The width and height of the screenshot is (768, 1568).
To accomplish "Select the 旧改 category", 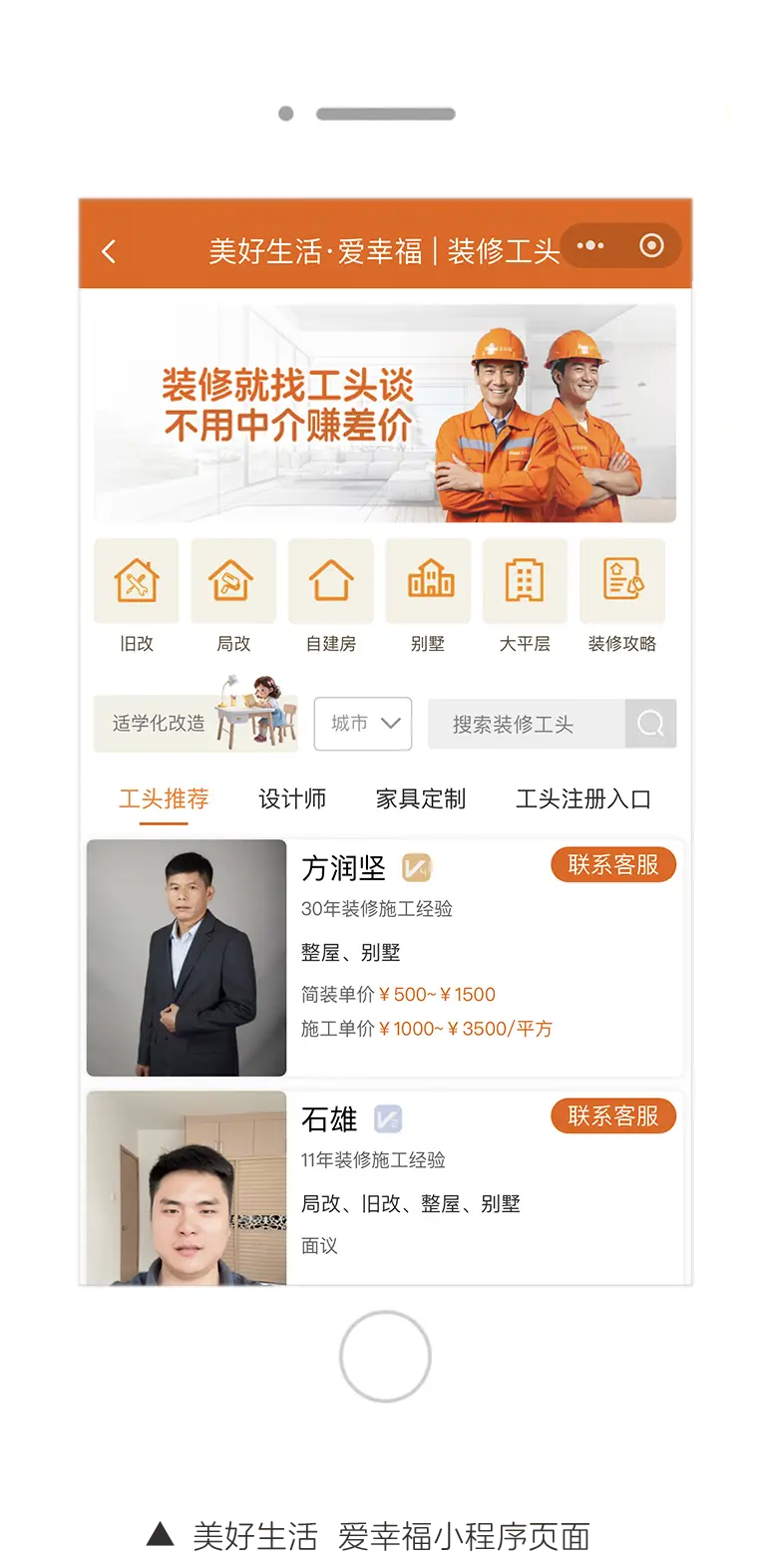I will [x=137, y=595].
